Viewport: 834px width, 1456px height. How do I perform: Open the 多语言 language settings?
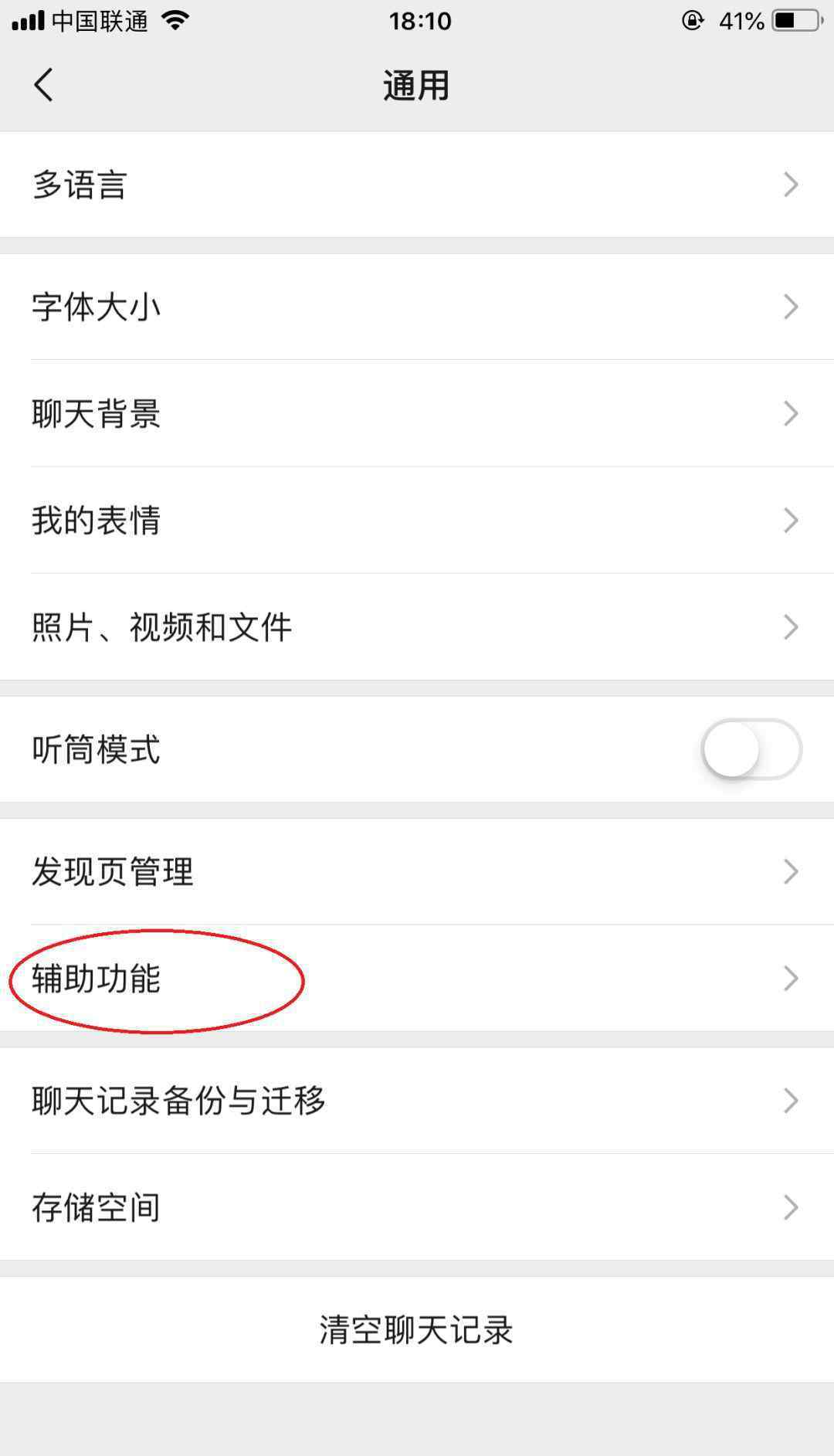pos(417,185)
